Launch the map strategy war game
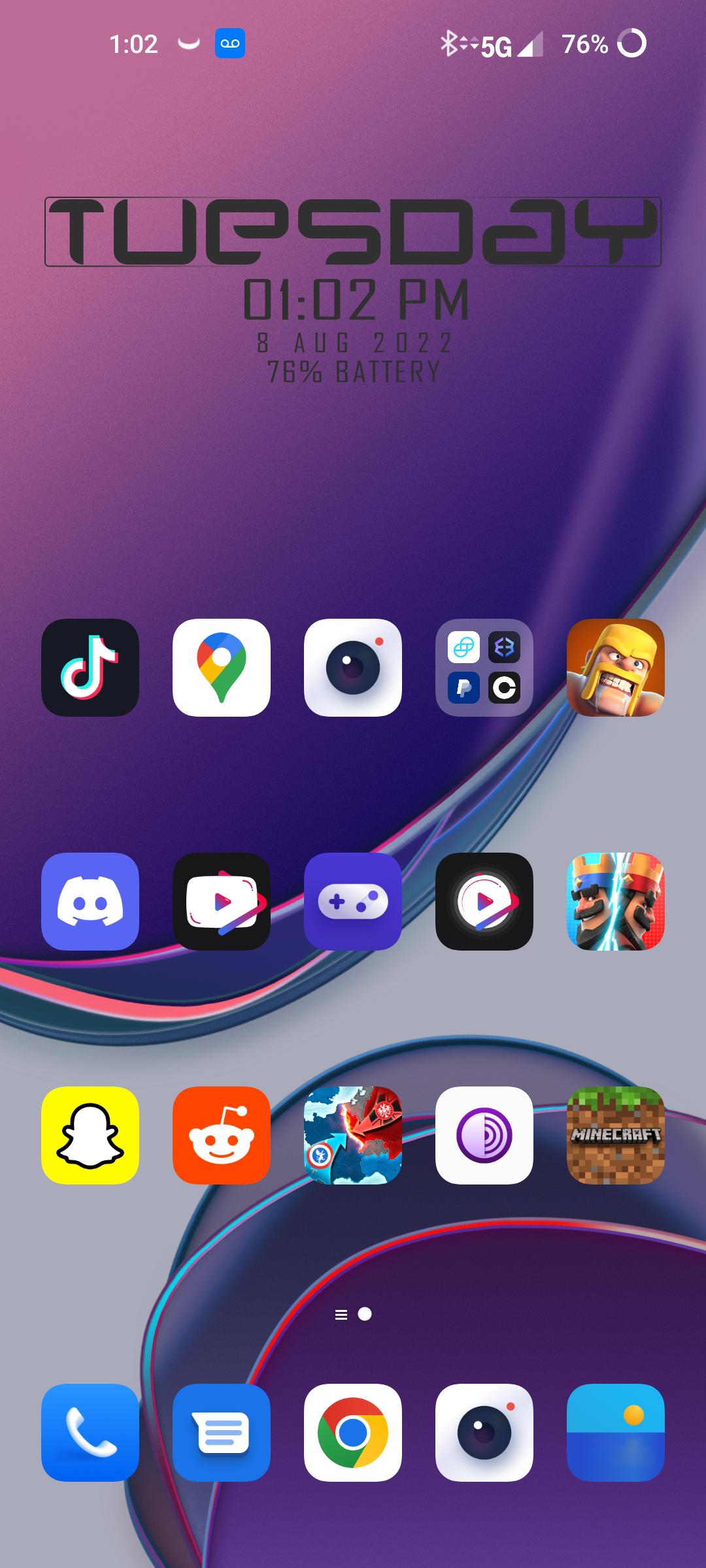Image resolution: width=706 pixels, height=1568 pixels. [353, 1135]
